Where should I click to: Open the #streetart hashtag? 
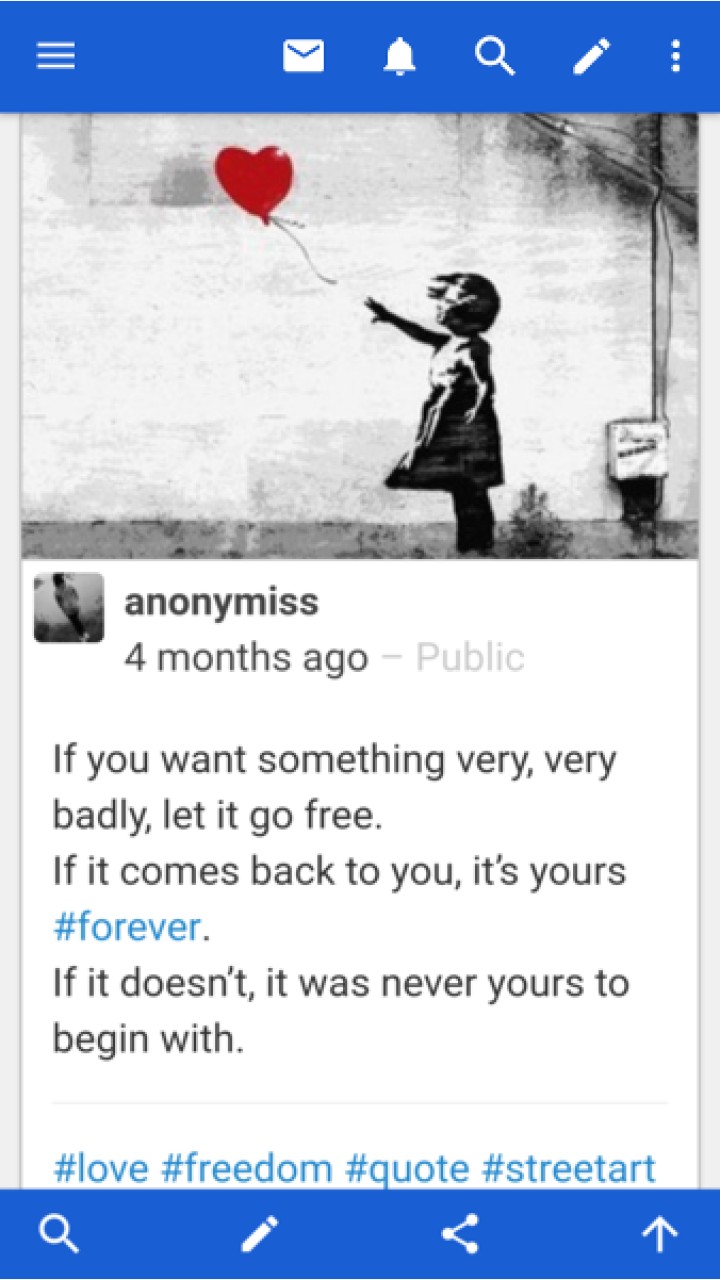[x=568, y=1167]
